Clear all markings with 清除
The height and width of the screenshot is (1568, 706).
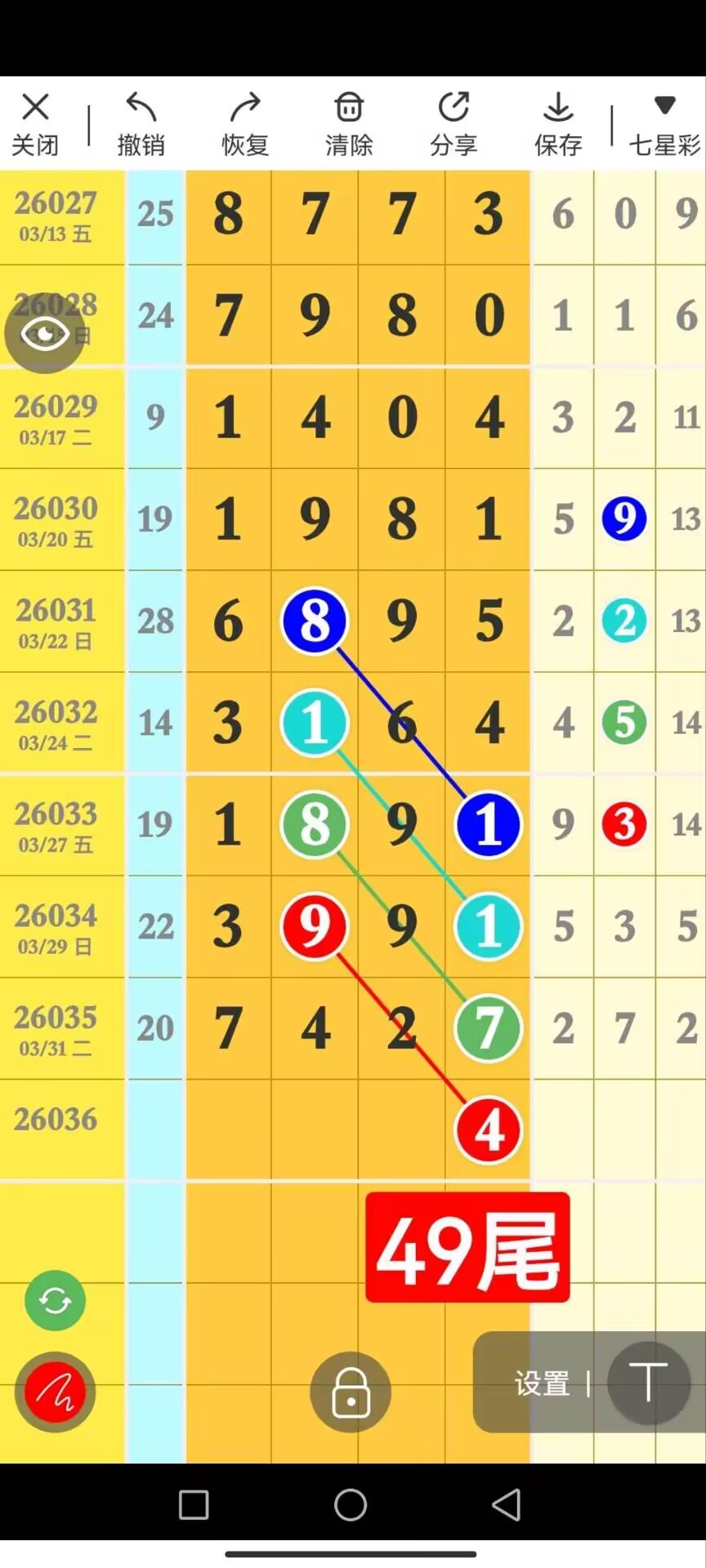[349, 124]
